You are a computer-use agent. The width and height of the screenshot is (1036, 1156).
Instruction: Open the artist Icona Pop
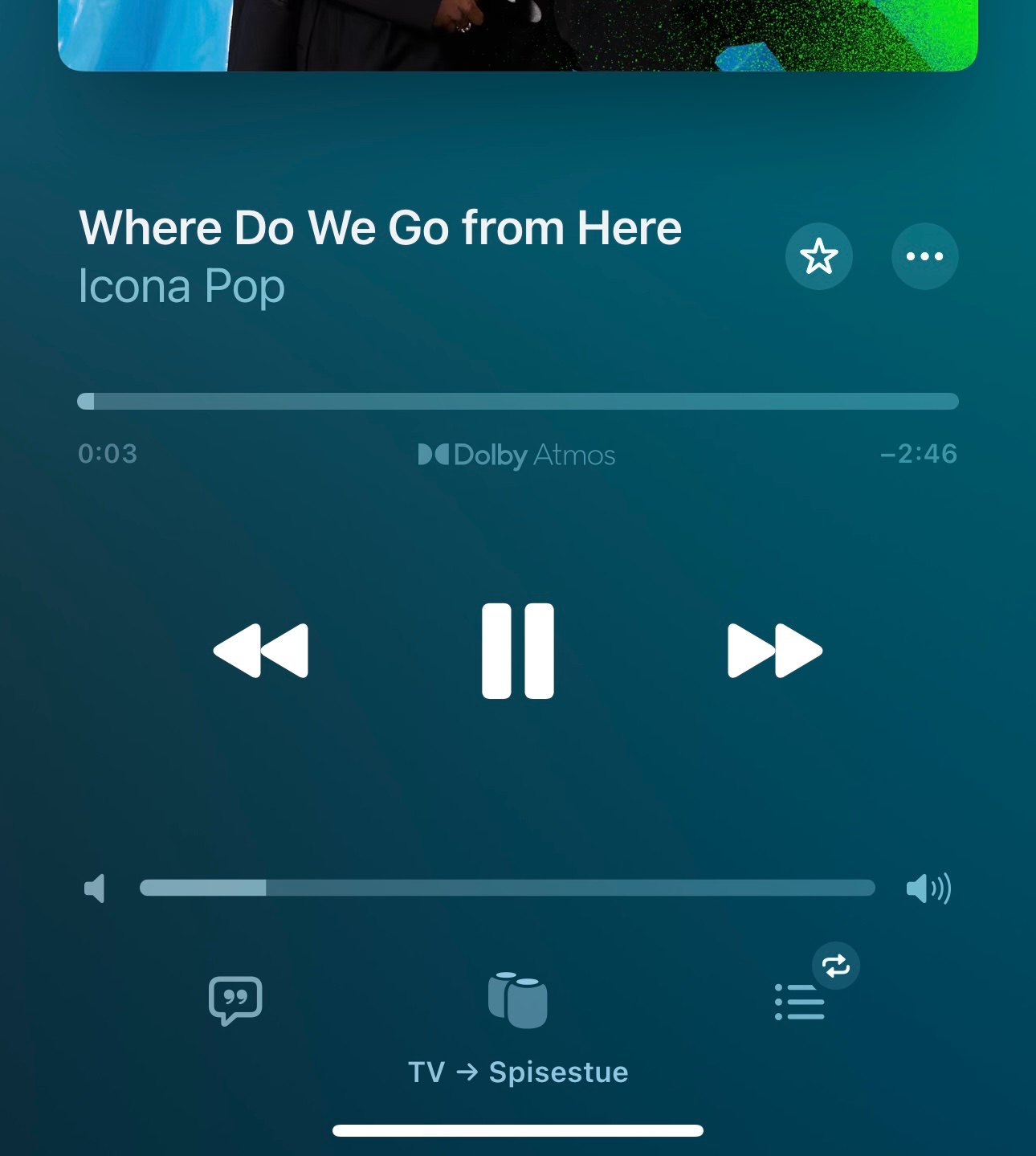[x=182, y=286]
